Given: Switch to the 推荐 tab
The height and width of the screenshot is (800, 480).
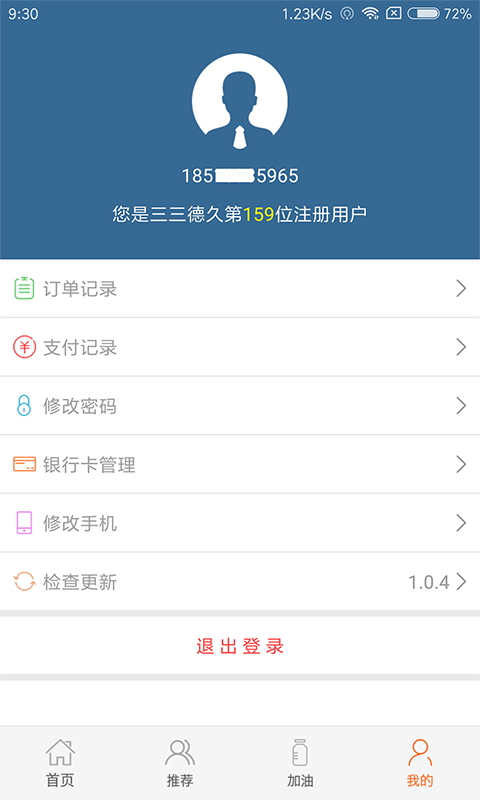Looking at the screenshot, I should pyautogui.click(x=180, y=763).
